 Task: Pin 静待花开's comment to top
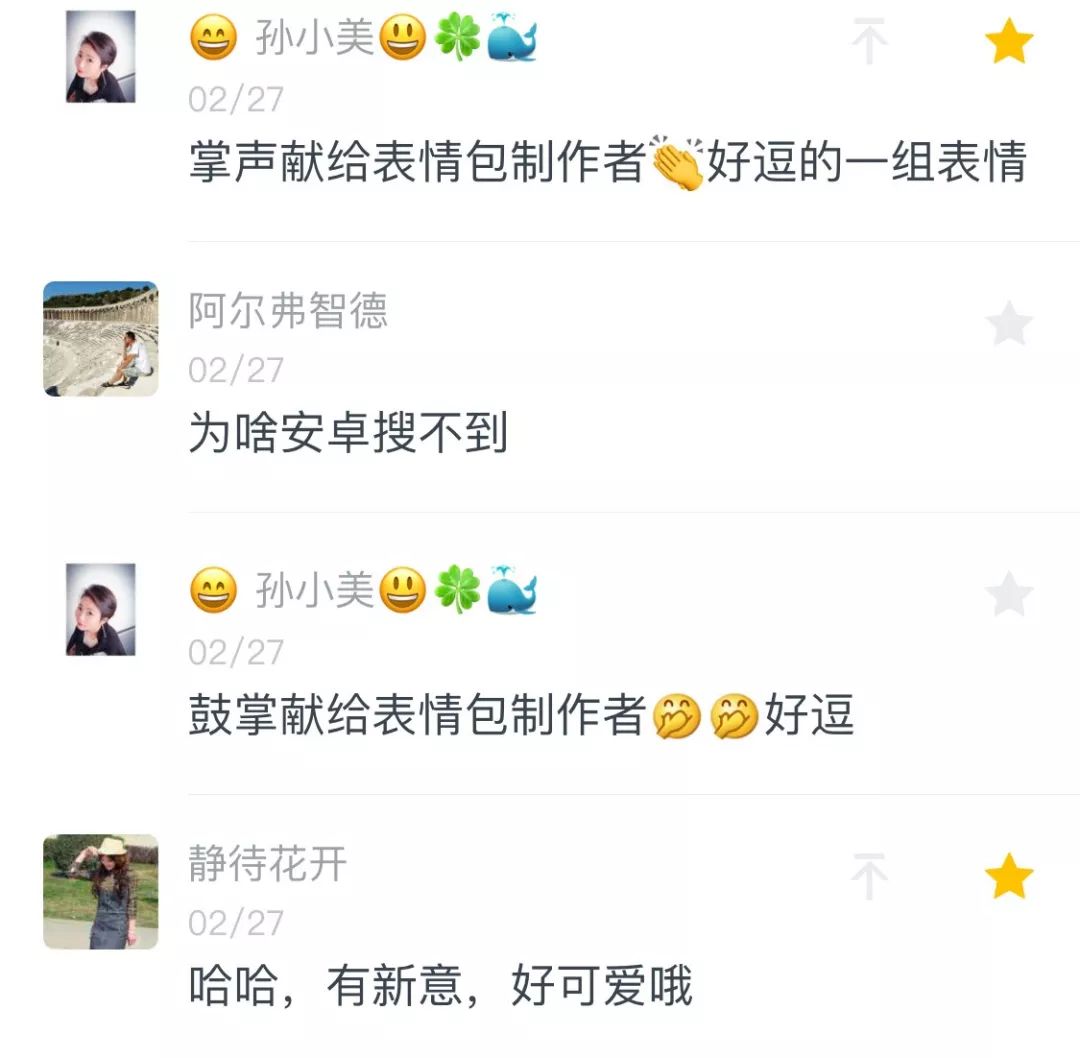(x=869, y=877)
